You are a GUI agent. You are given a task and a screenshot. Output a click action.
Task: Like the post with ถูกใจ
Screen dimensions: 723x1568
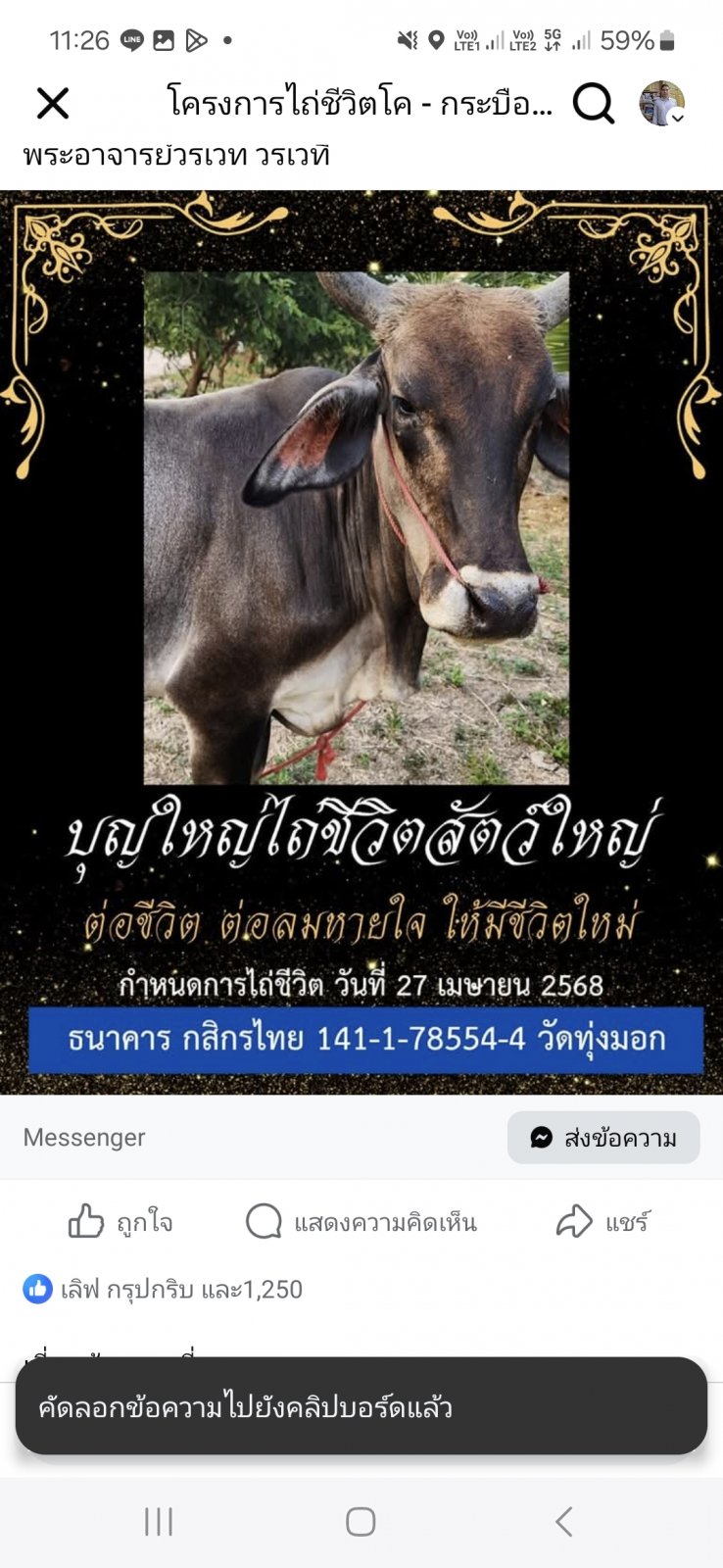pos(120,1221)
